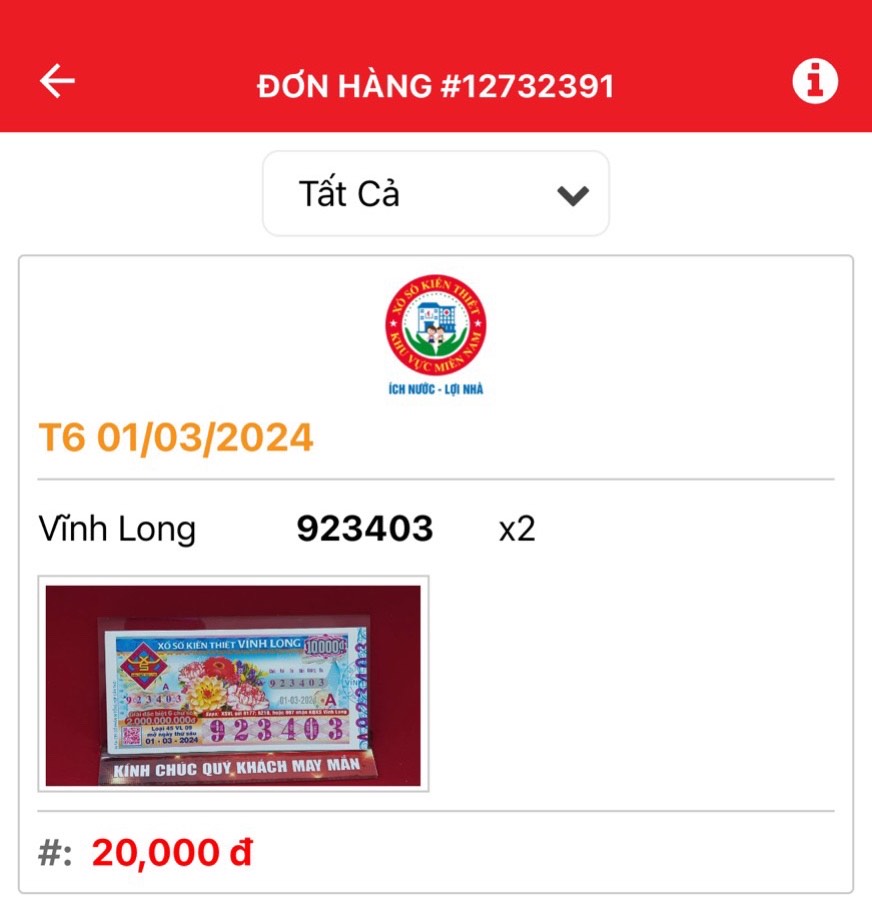Expand the Tất Cả filter dropdown
This screenshot has width=872, height=924.
point(436,194)
